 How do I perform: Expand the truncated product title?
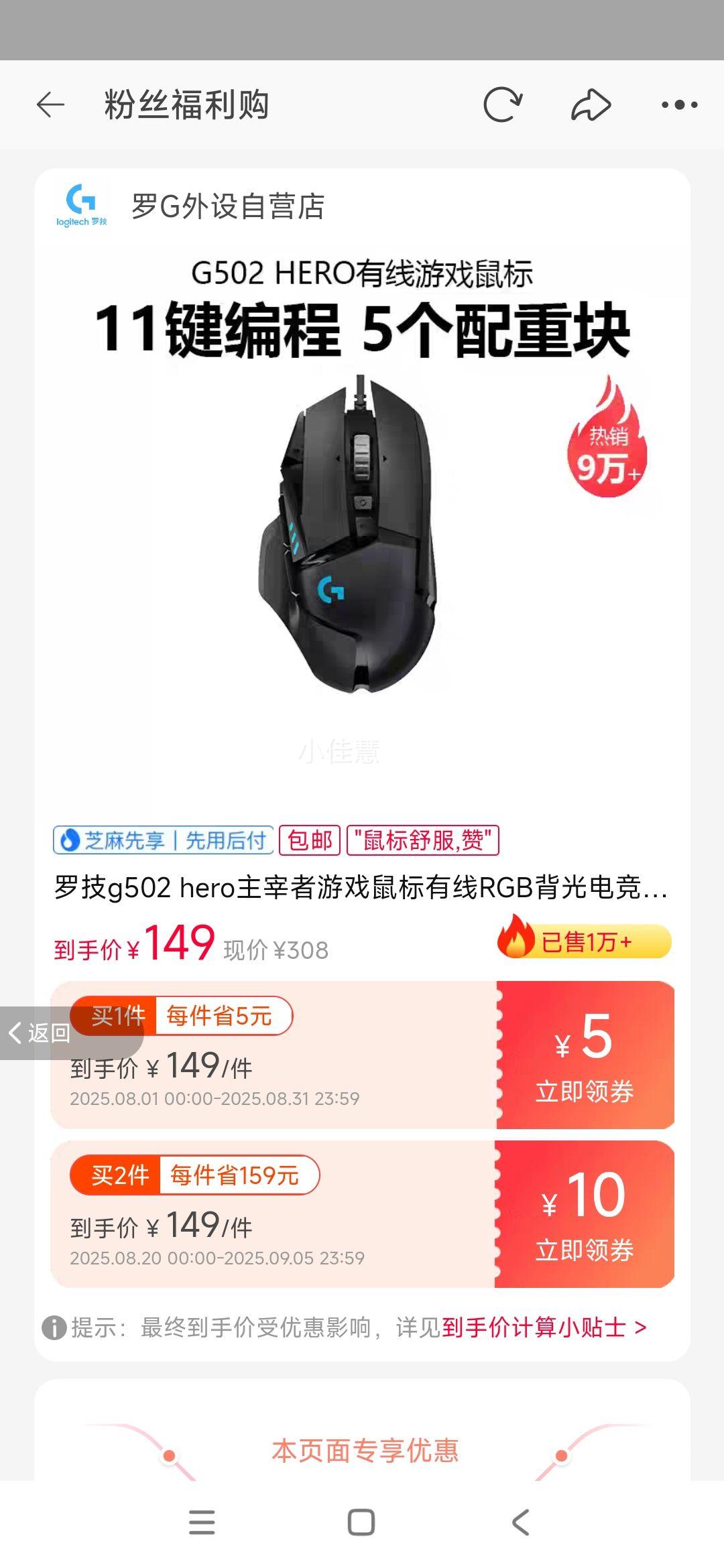point(362,891)
